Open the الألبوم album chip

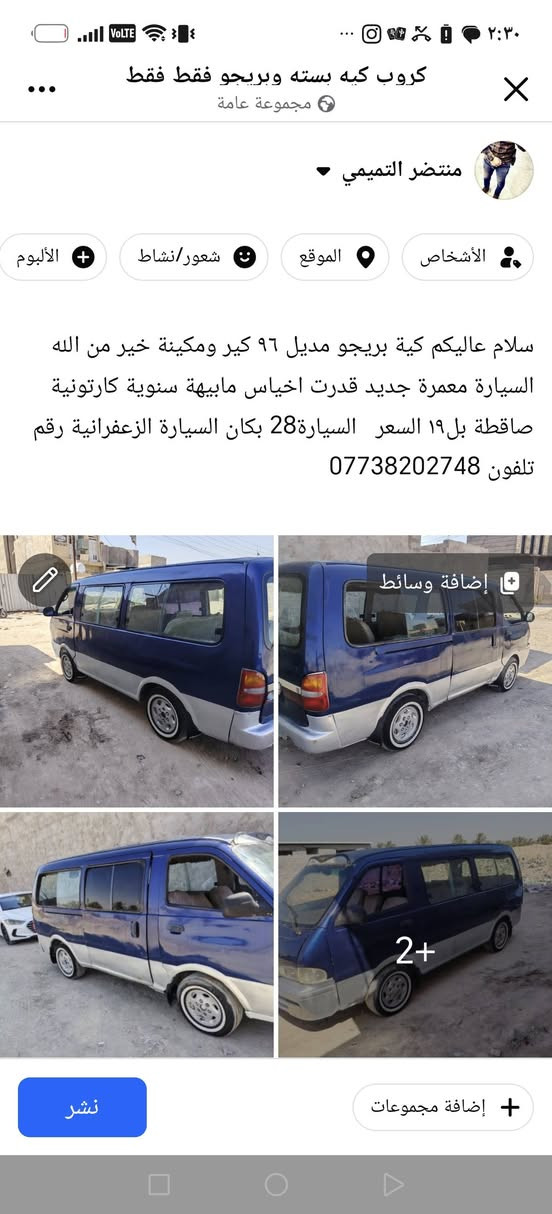[x=52, y=257]
